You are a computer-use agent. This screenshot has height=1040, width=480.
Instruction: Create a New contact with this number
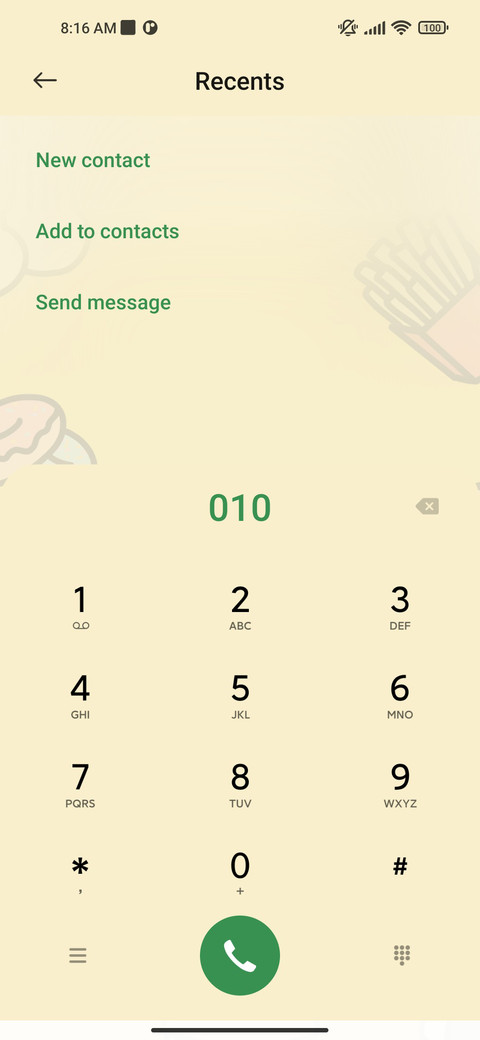pos(93,160)
